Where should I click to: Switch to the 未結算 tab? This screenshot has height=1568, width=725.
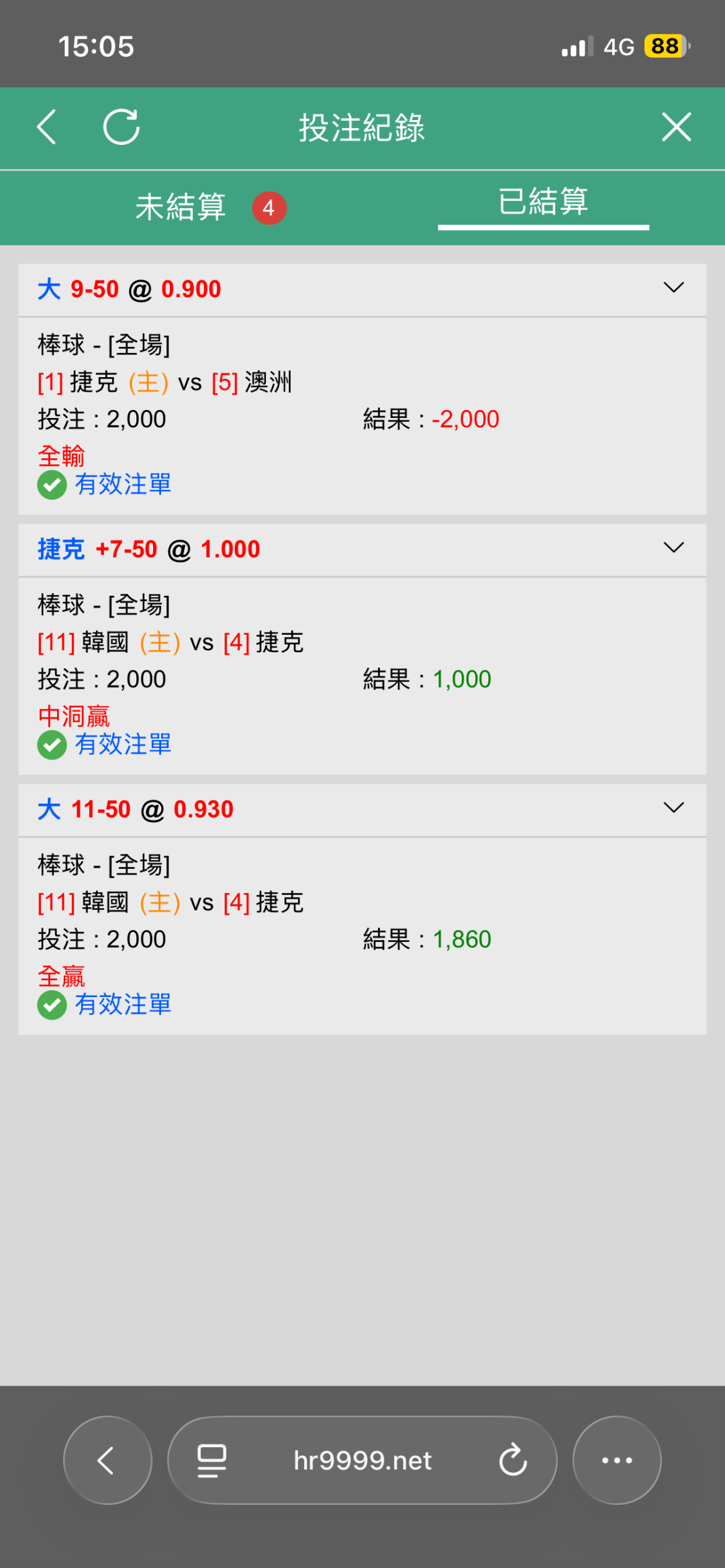(x=210, y=207)
